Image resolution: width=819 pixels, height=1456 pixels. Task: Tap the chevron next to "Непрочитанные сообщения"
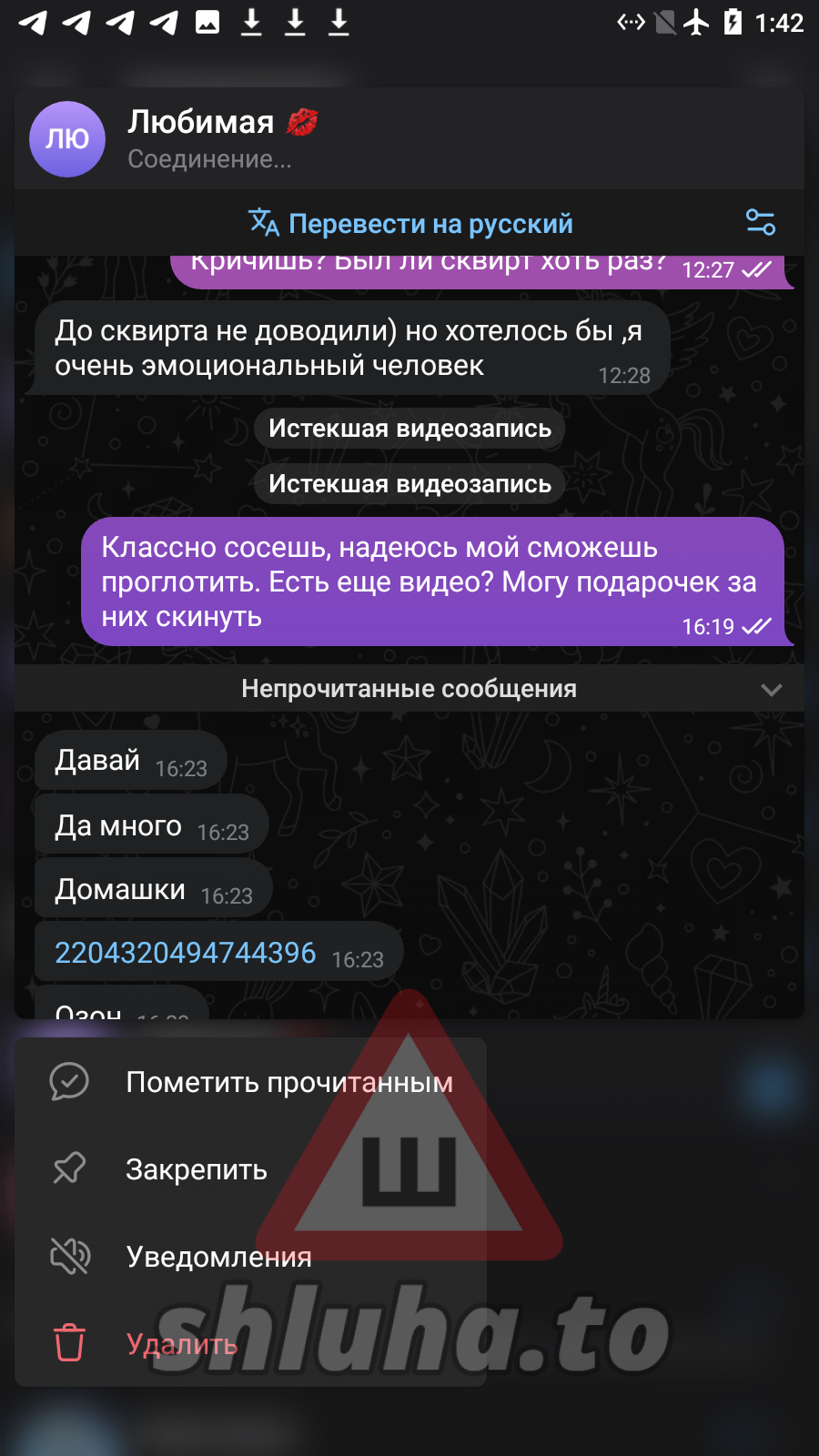(x=771, y=690)
